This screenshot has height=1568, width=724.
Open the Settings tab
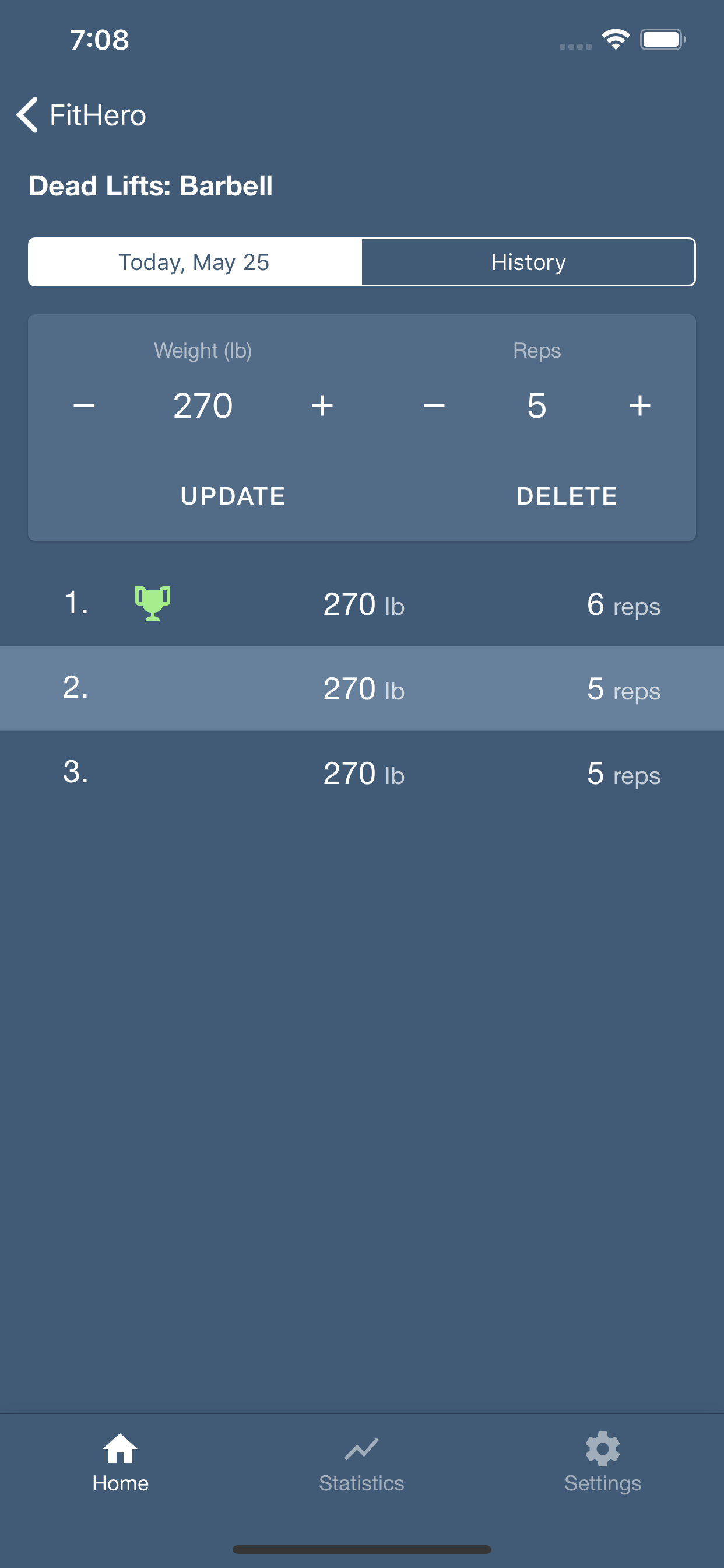[x=602, y=1462]
